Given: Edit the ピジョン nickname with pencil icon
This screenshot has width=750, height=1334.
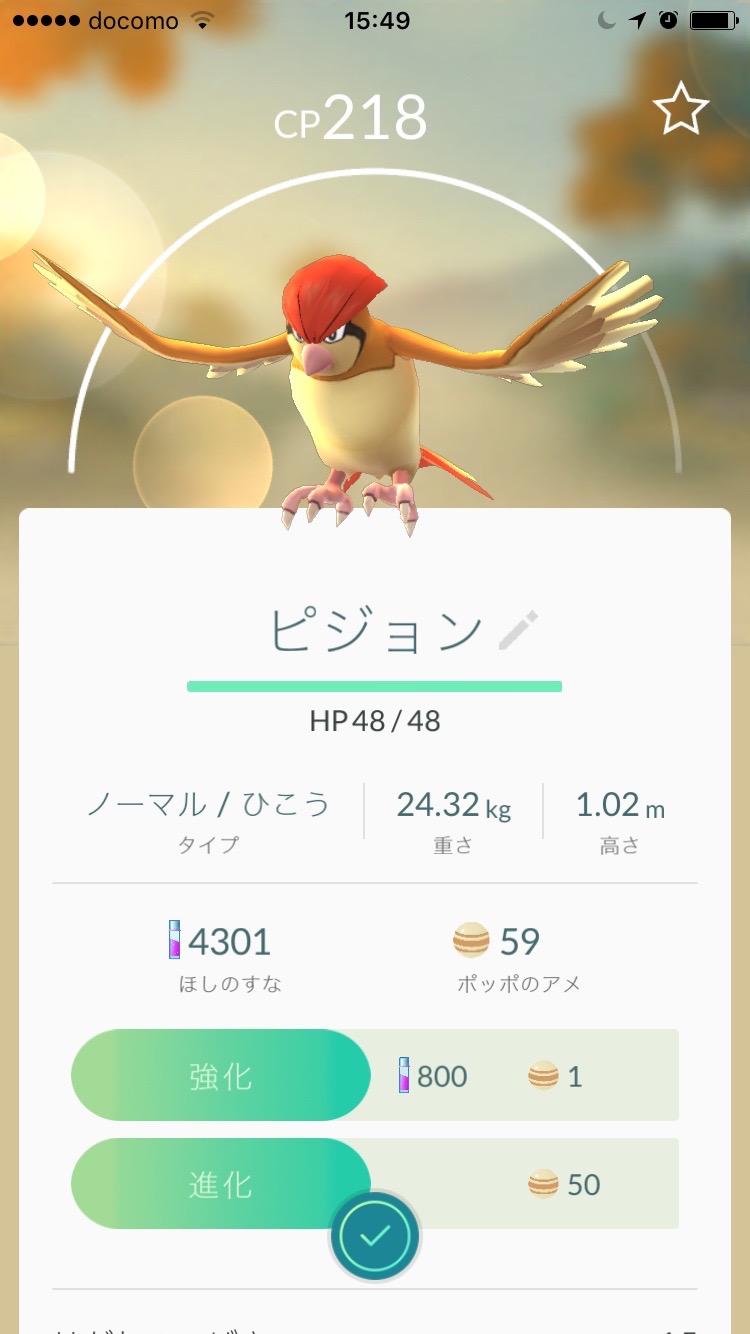Looking at the screenshot, I should point(518,631).
